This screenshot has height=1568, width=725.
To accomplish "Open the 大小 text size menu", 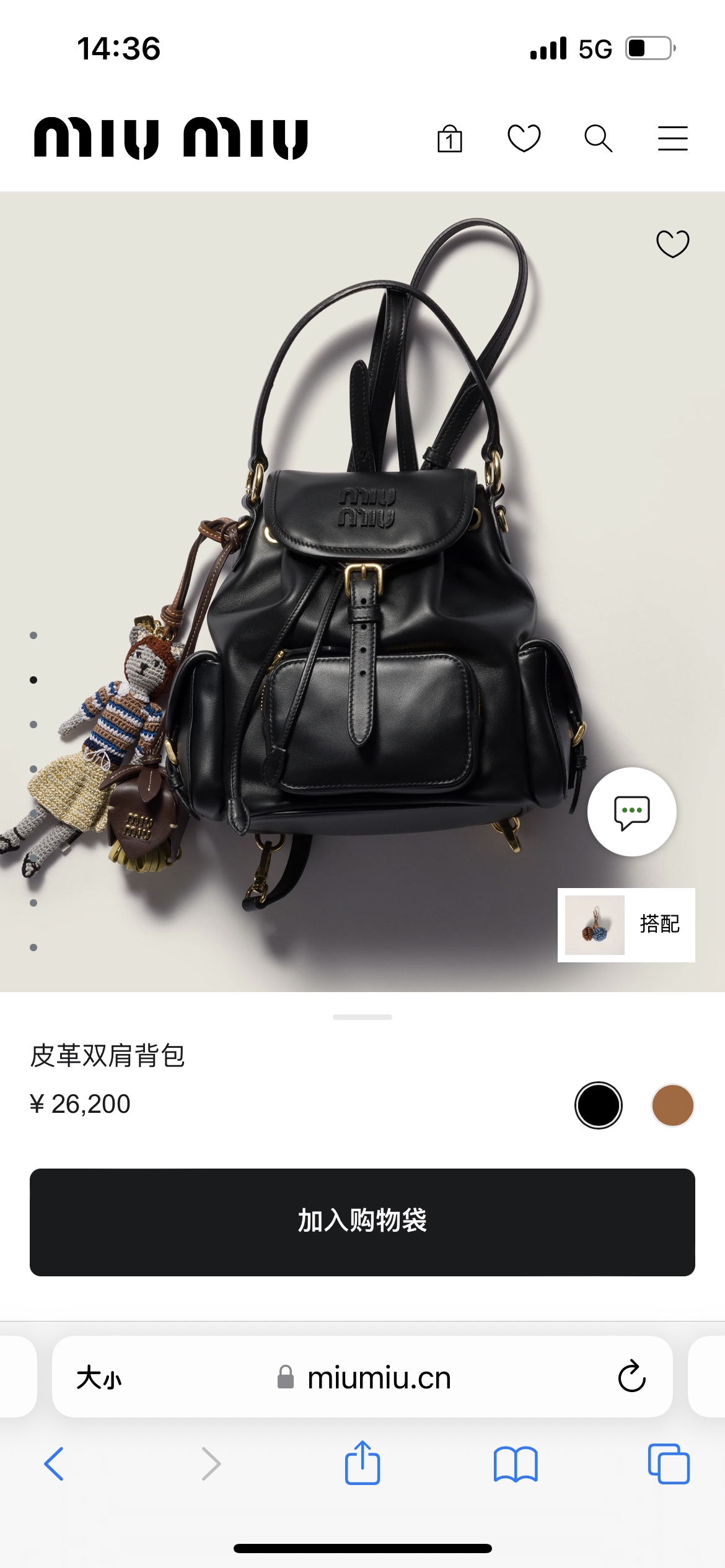I will [x=99, y=1378].
